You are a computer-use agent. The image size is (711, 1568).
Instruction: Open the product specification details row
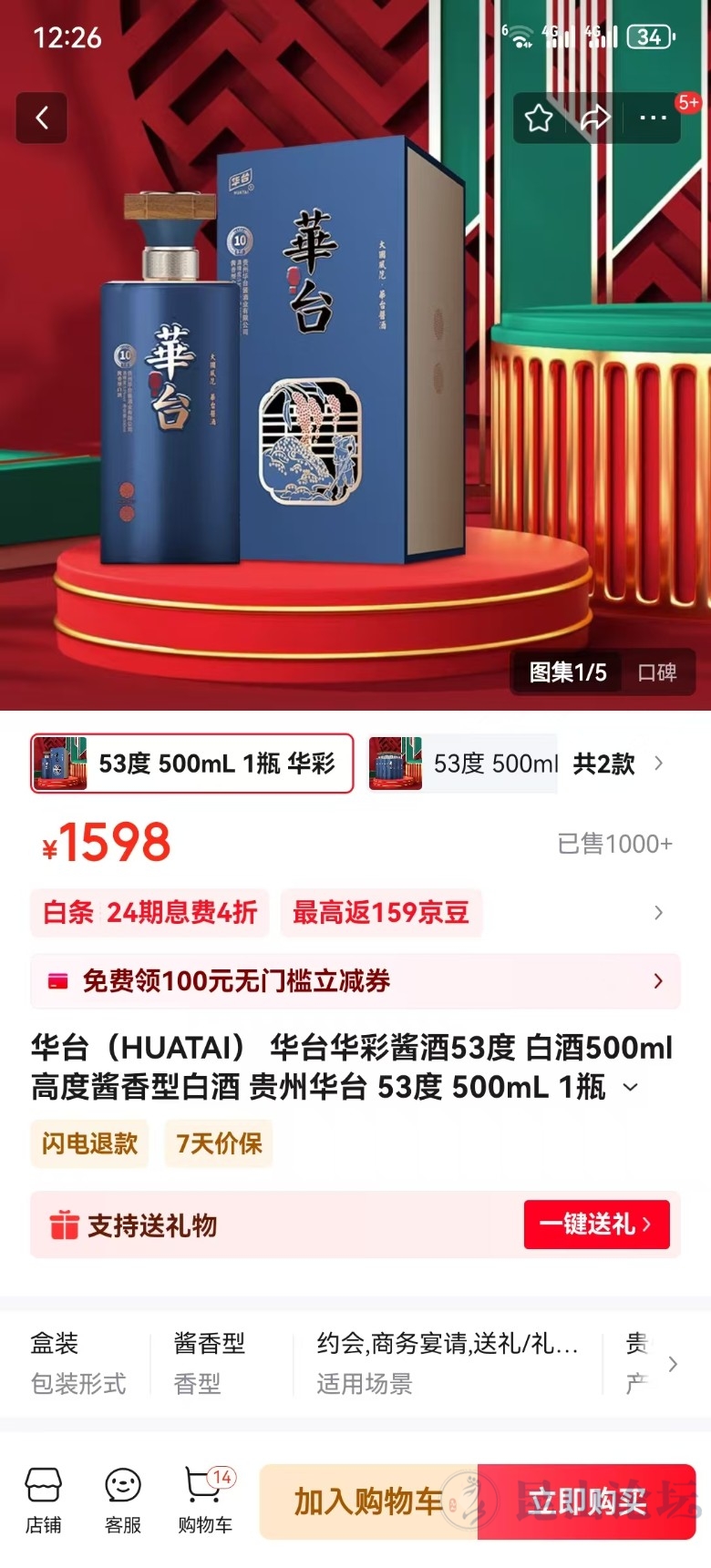[x=673, y=1364]
